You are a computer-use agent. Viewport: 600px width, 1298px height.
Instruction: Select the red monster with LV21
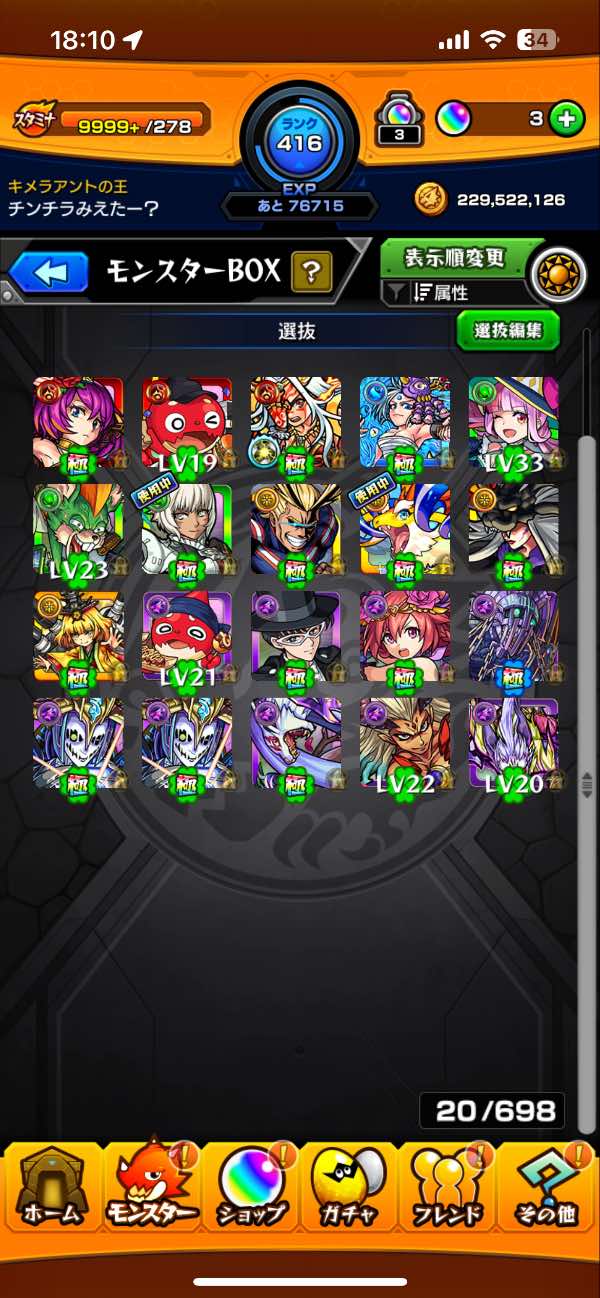coord(187,637)
